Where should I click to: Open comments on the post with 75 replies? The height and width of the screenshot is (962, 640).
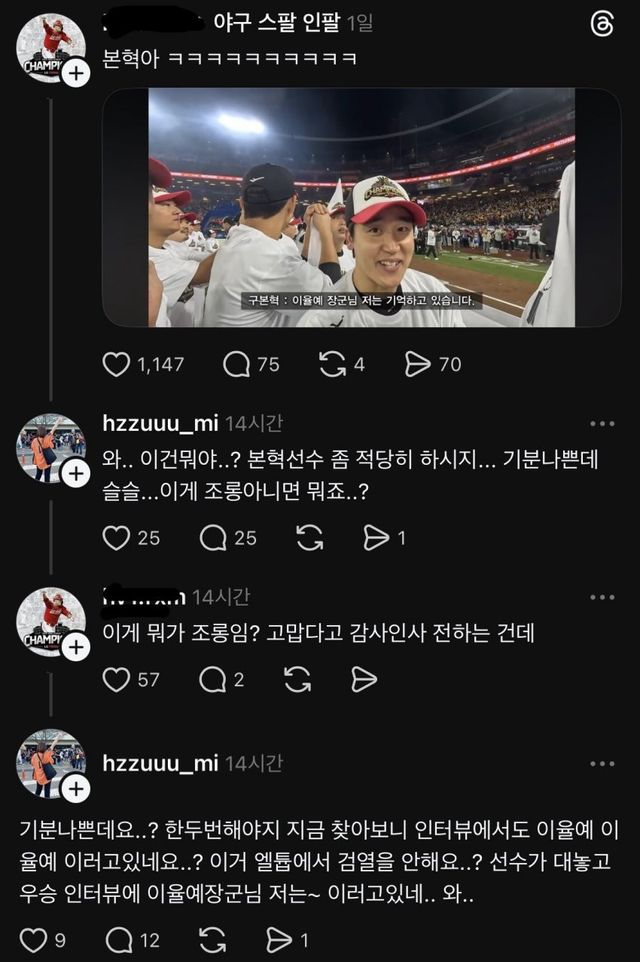[x=237, y=365]
